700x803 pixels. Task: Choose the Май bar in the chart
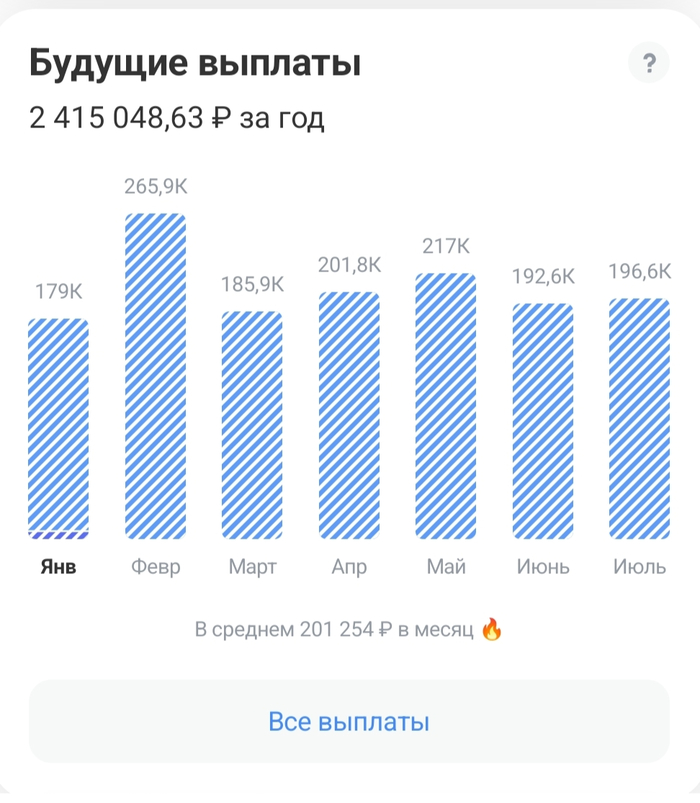click(x=446, y=407)
